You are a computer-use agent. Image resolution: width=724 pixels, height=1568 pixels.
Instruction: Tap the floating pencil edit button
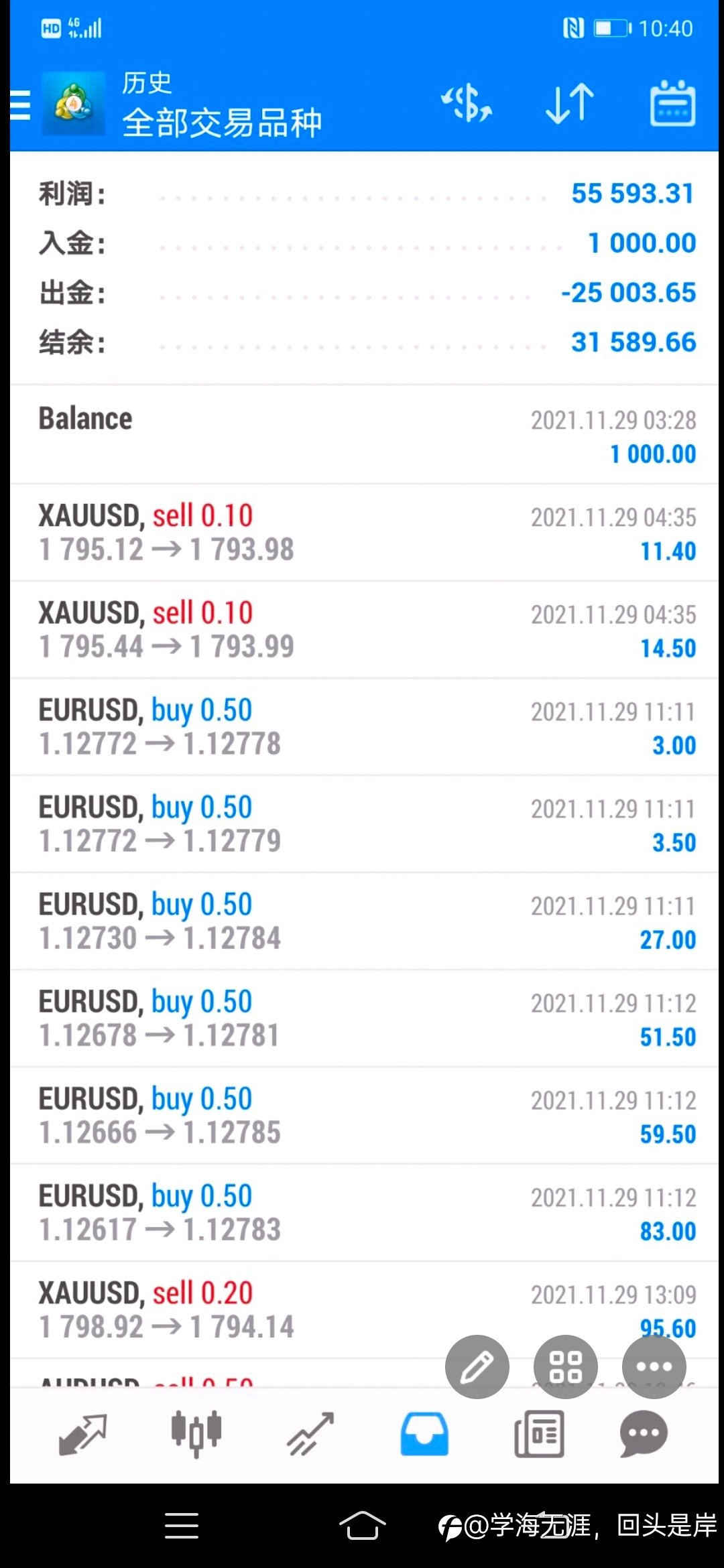pyautogui.click(x=477, y=1367)
